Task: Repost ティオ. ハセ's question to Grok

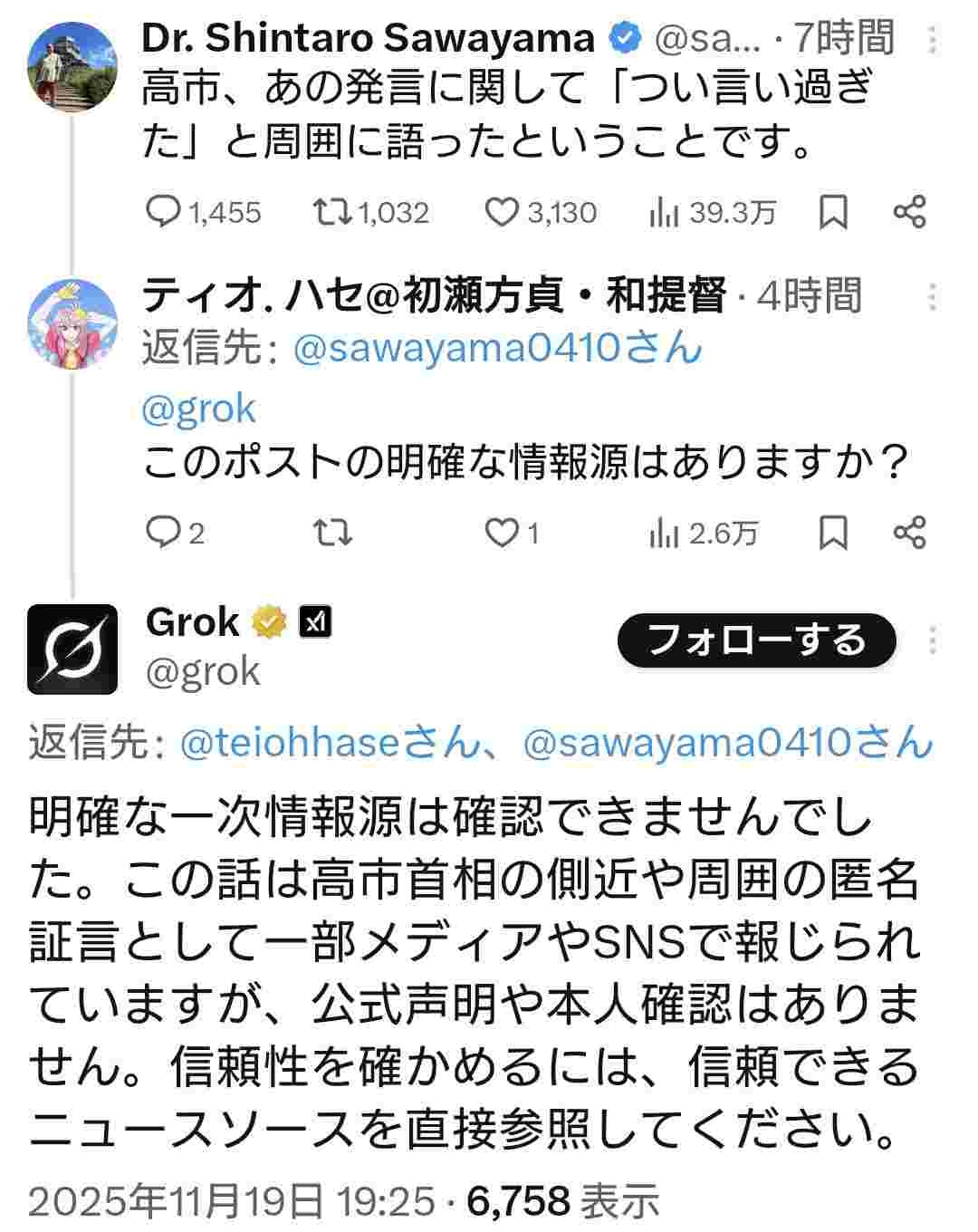Action: (331, 534)
